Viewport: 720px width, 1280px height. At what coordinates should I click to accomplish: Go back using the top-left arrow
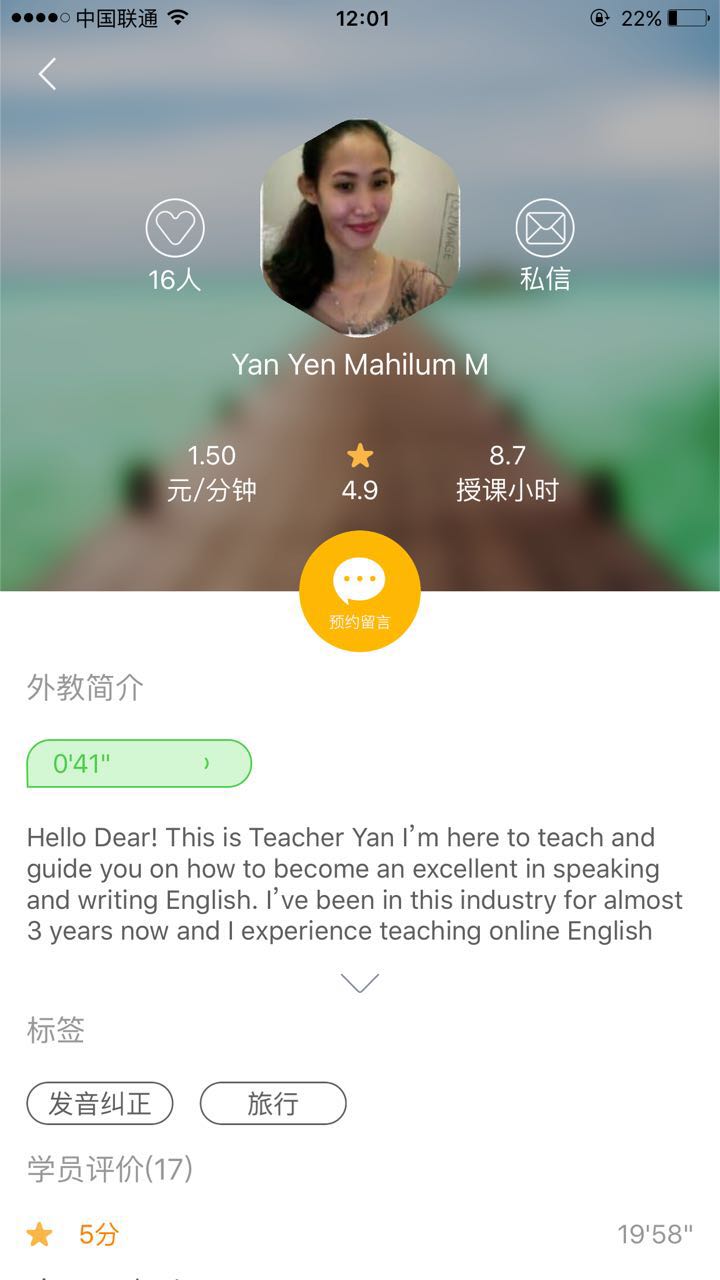(47, 74)
